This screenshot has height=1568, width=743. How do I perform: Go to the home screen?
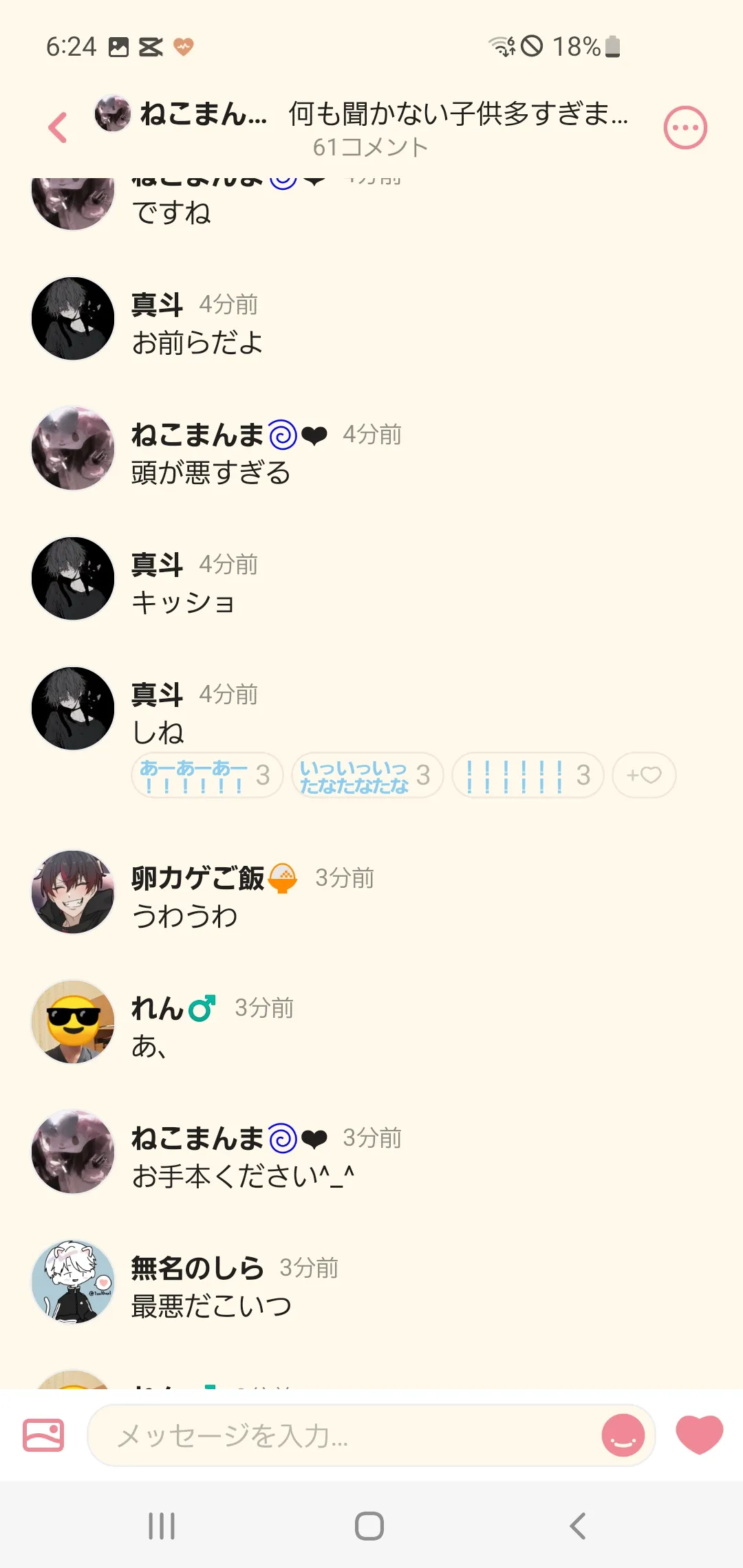click(369, 1526)
